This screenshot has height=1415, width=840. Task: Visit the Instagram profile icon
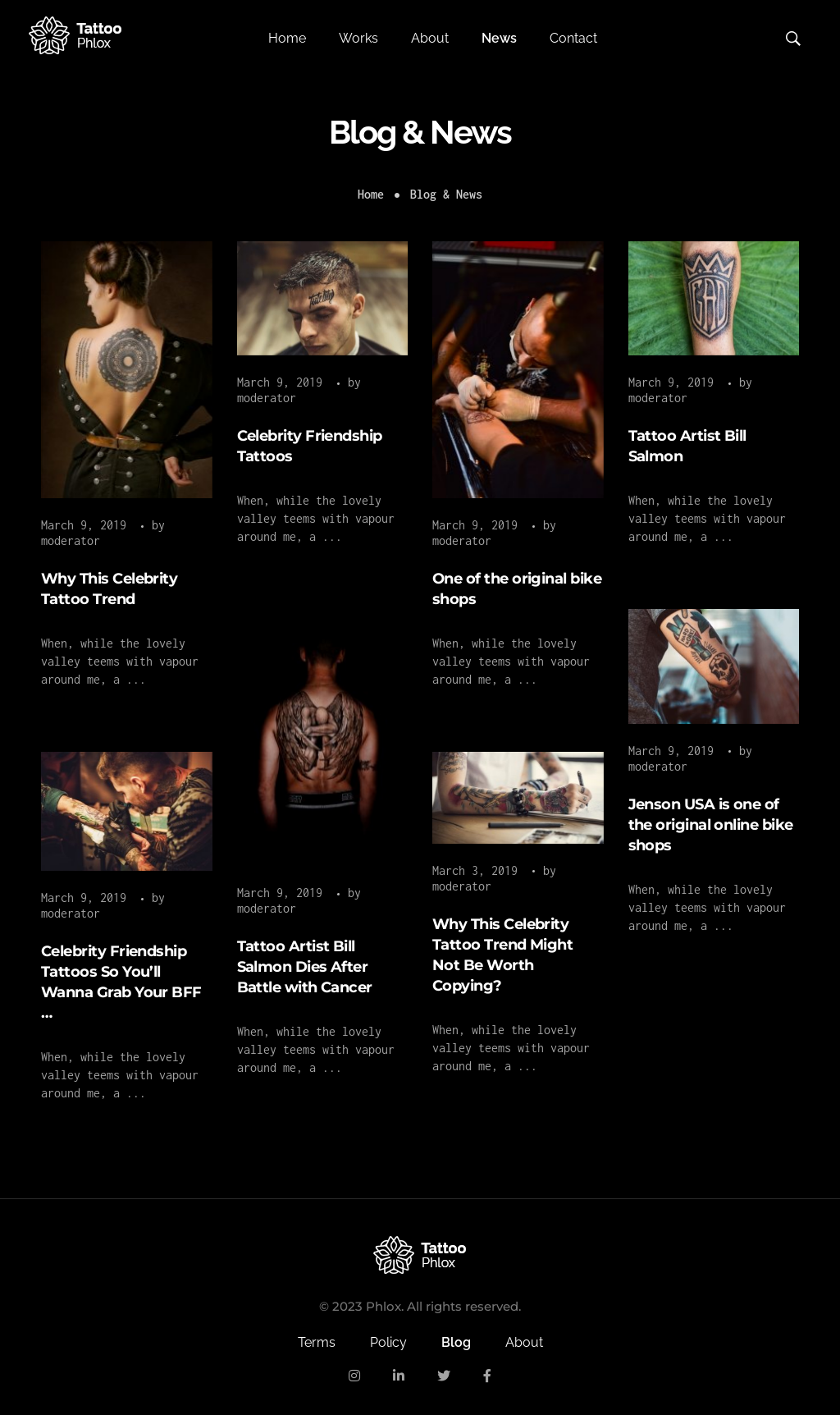tap(354, 1376)
